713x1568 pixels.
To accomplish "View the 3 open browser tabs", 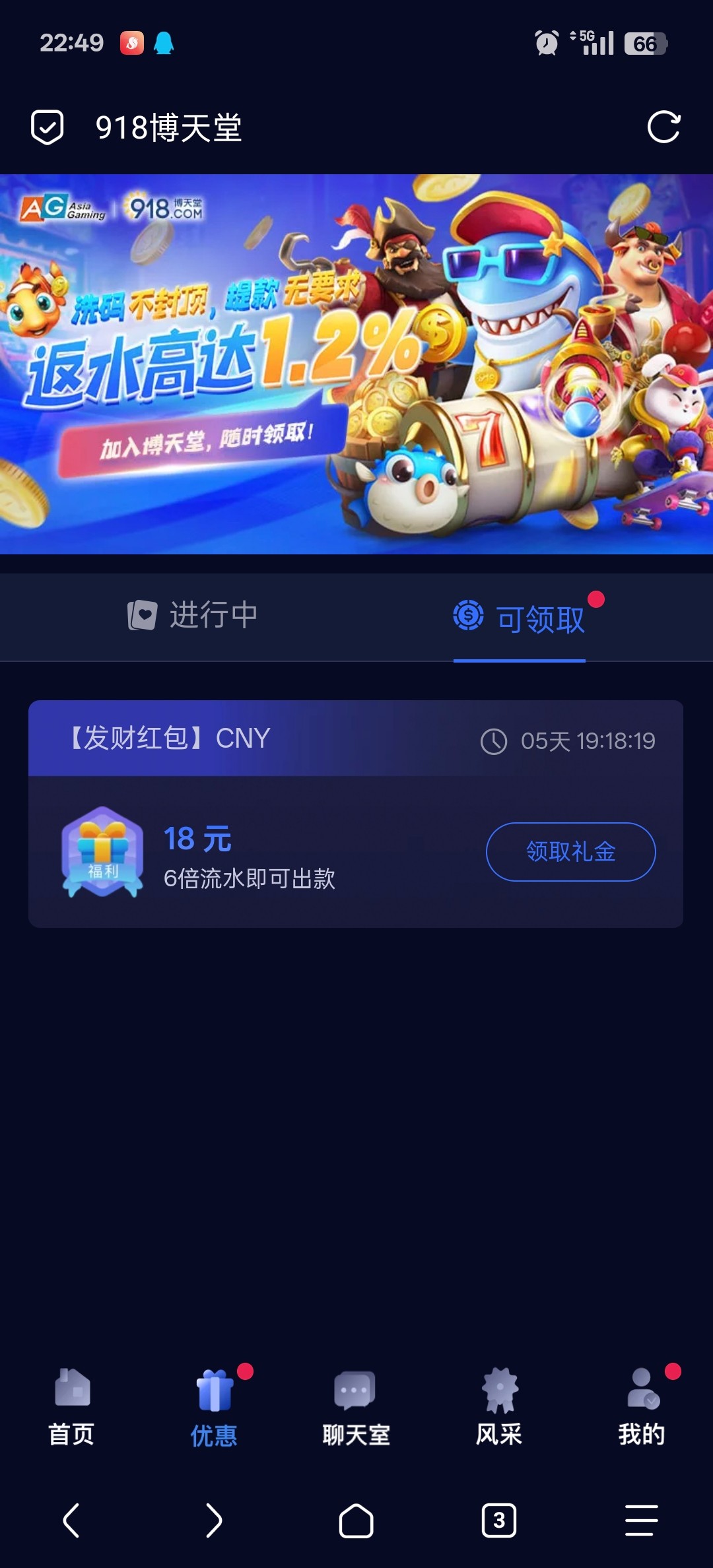I will (499, 1520).
